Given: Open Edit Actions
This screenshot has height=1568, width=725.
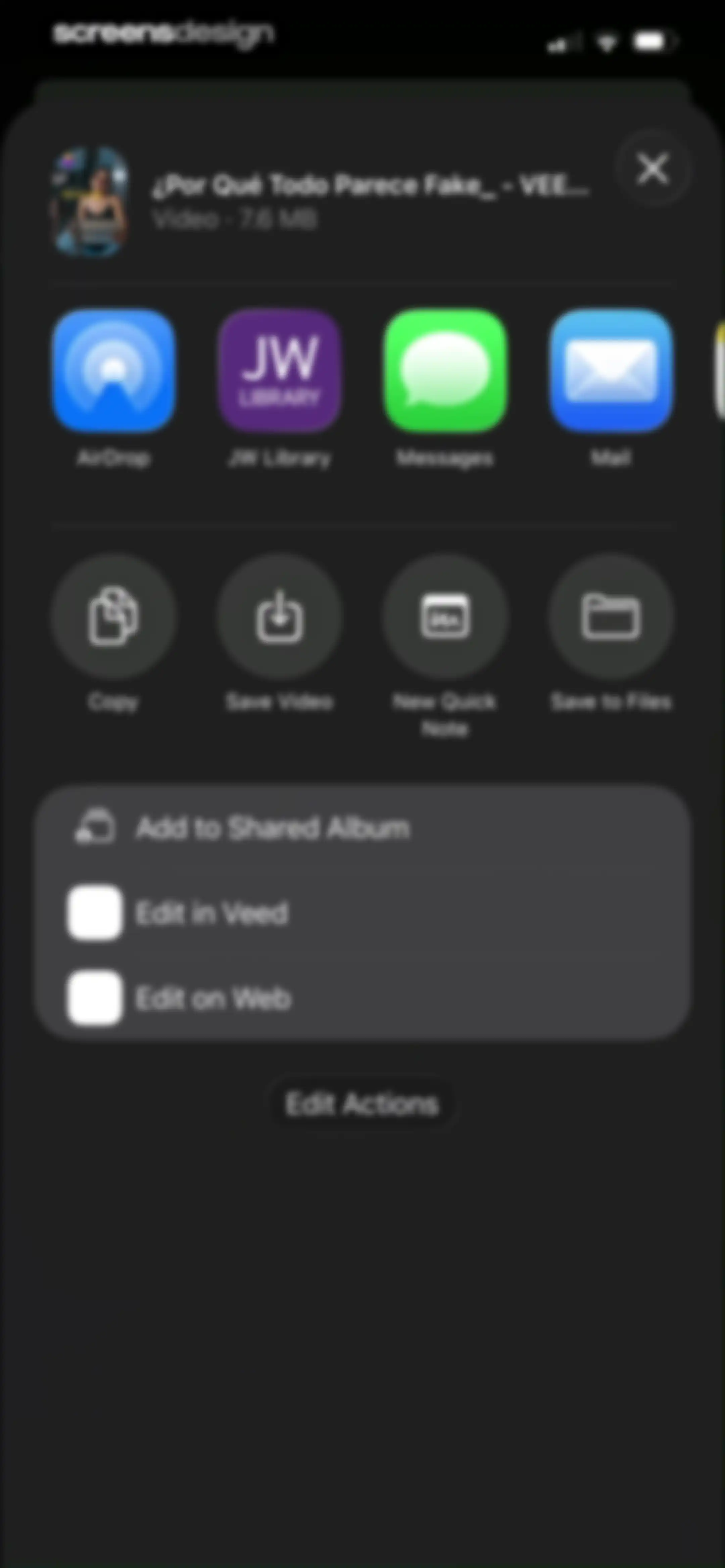Looking at the screenshot, I should [362, 1104].
